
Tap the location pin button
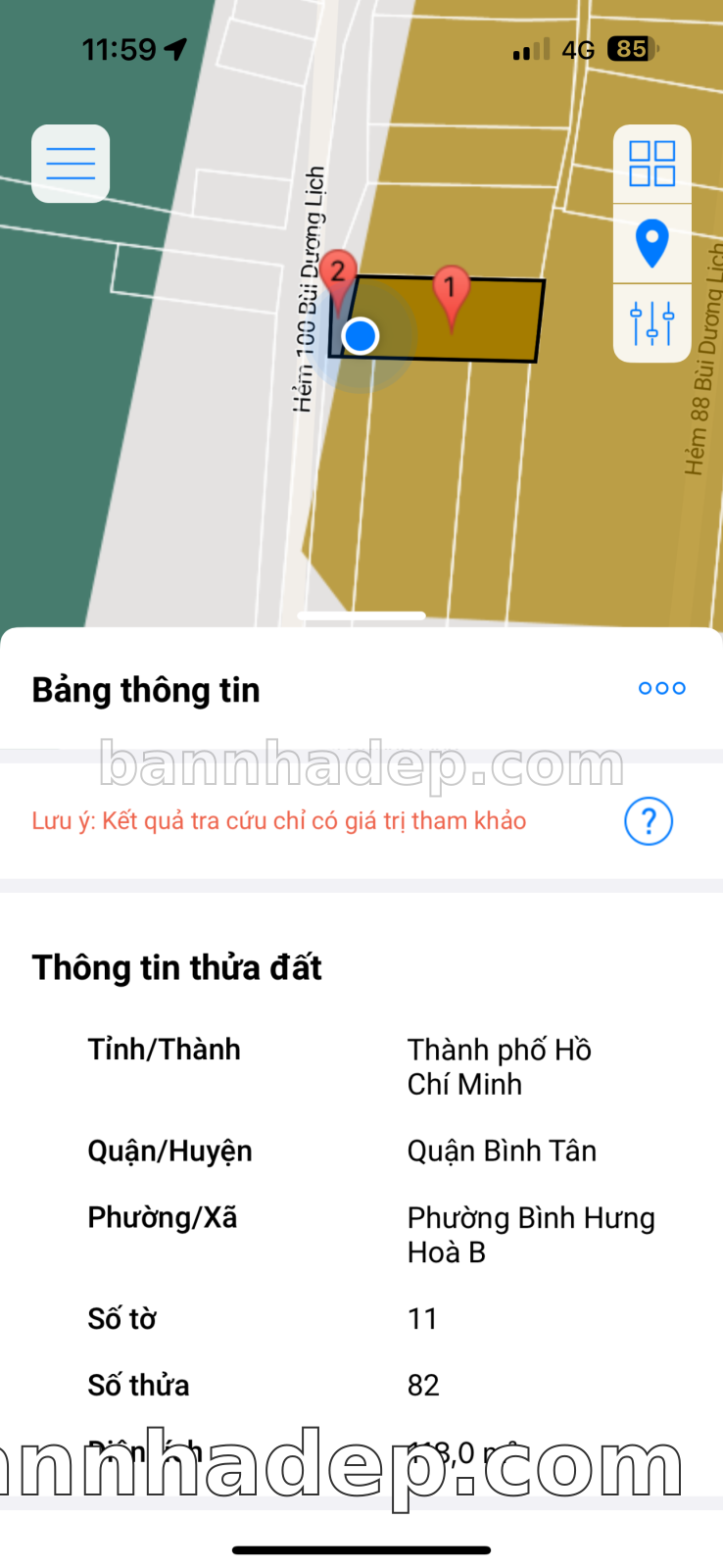click(x=651, y=243)
